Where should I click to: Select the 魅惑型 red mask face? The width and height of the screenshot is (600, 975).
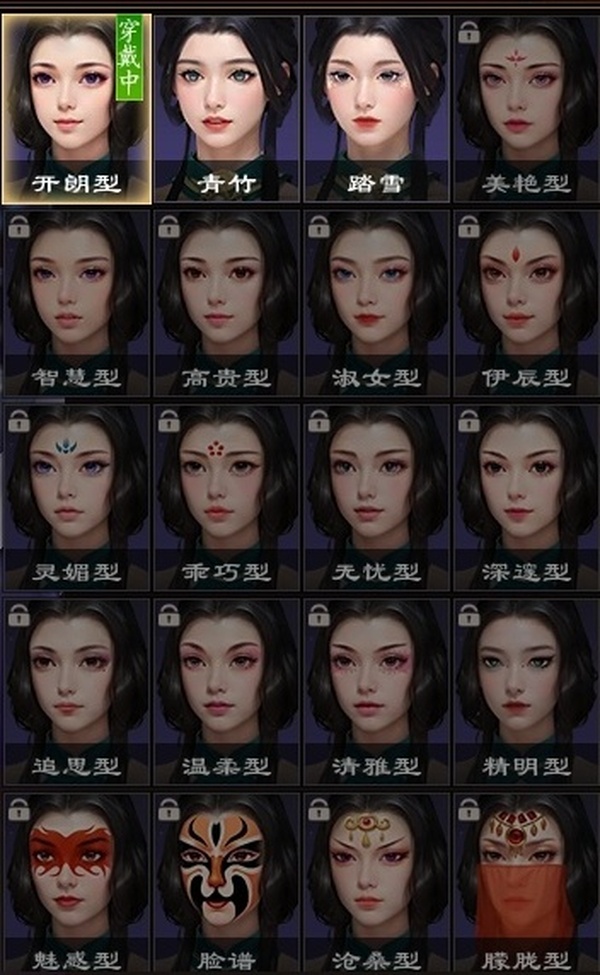tap(76, 880)
